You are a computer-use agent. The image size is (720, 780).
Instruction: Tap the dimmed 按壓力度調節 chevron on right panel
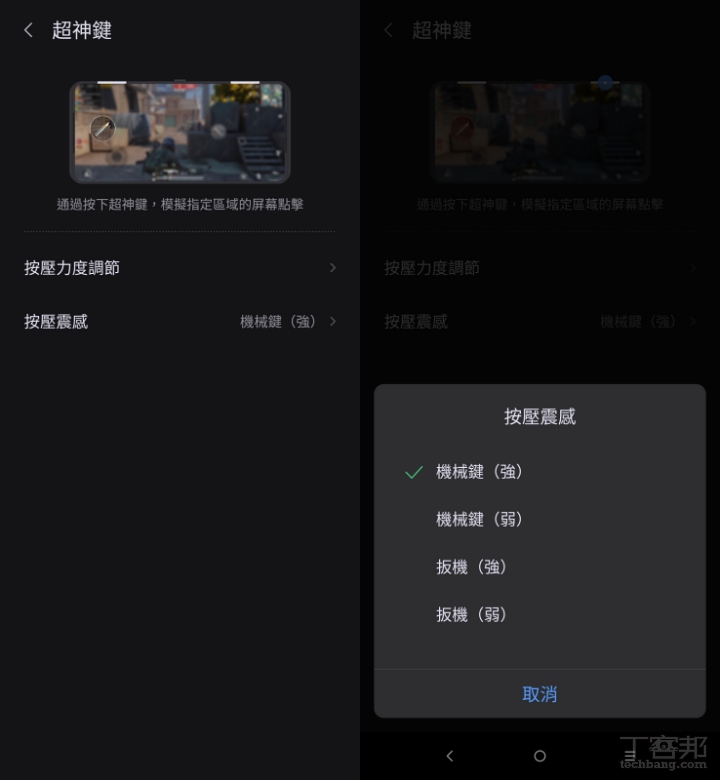point(694,268)
